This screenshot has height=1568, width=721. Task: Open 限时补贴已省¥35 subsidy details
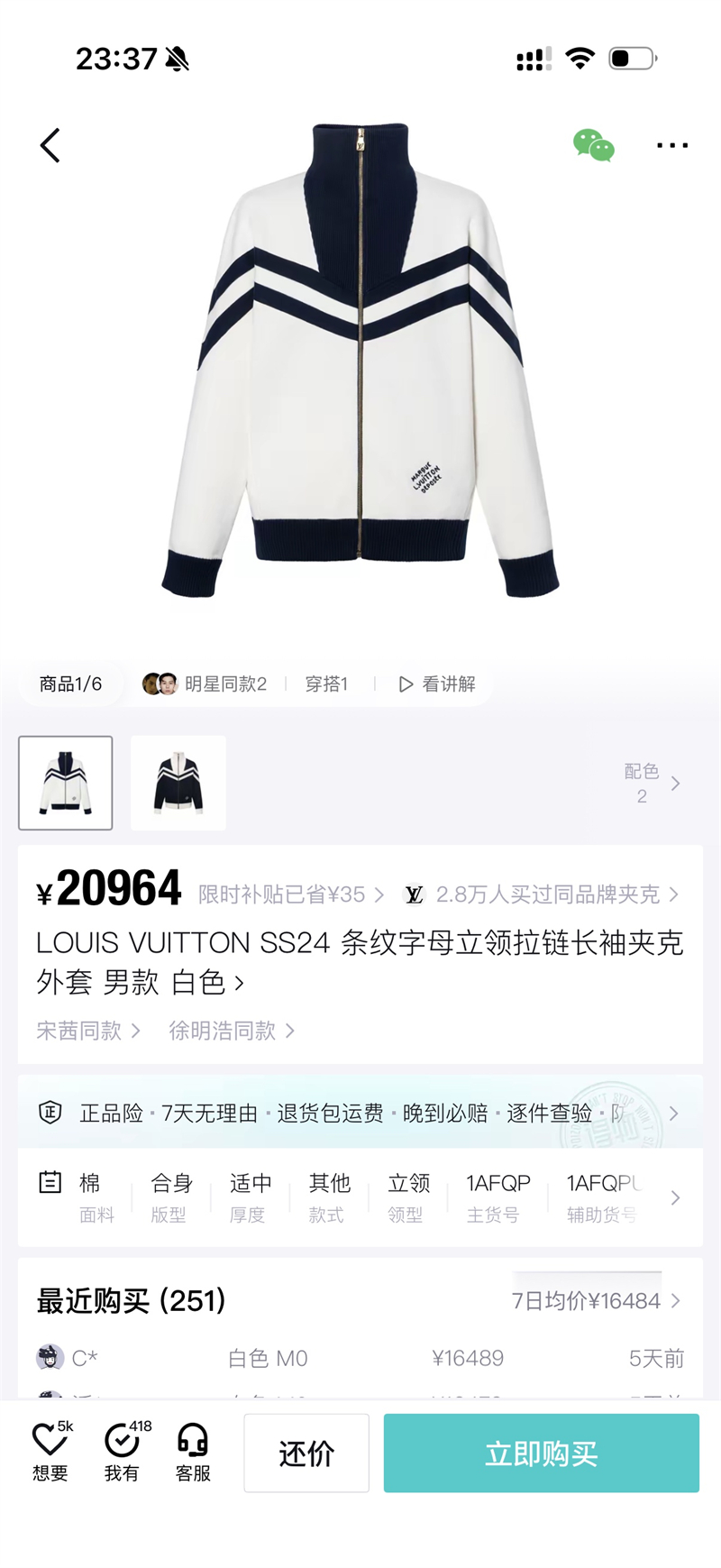click(290, 894)
